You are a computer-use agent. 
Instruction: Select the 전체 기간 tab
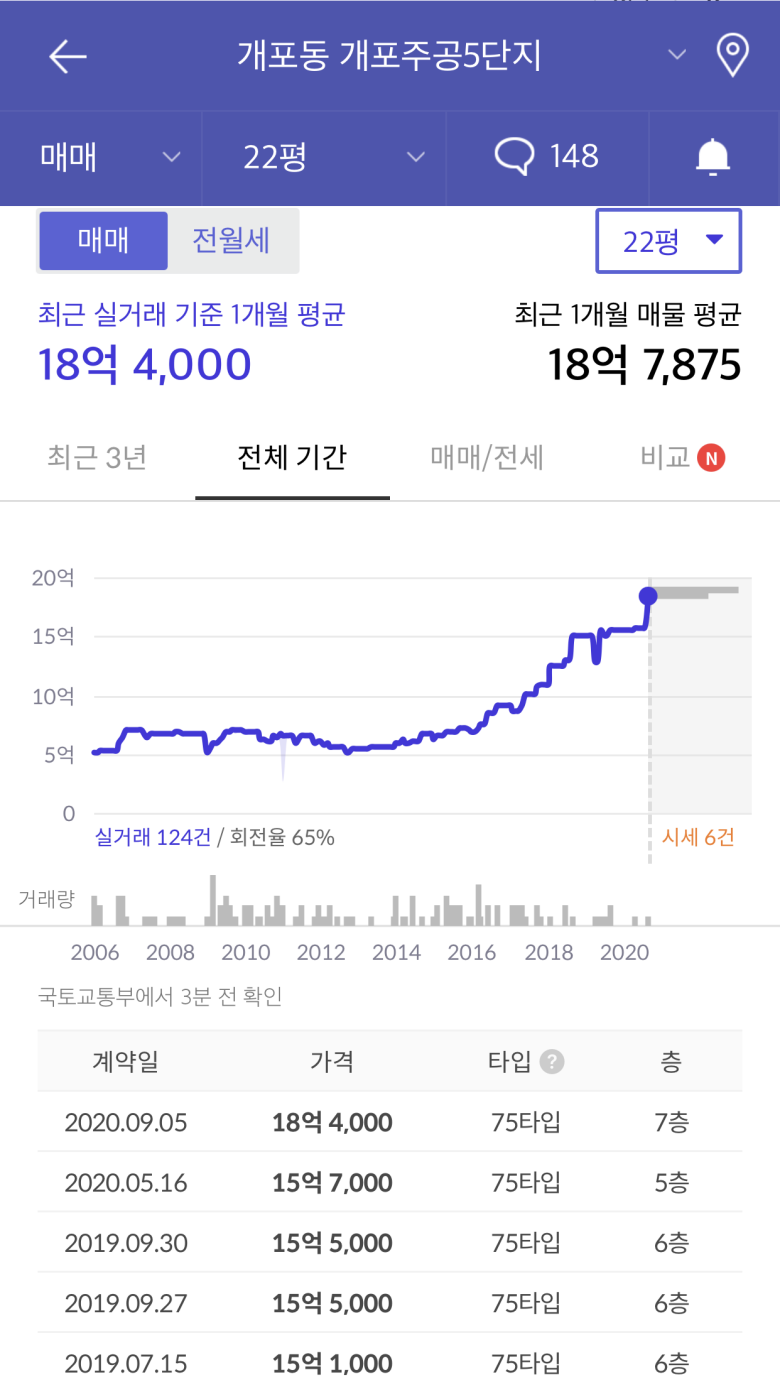click(292, 458)
